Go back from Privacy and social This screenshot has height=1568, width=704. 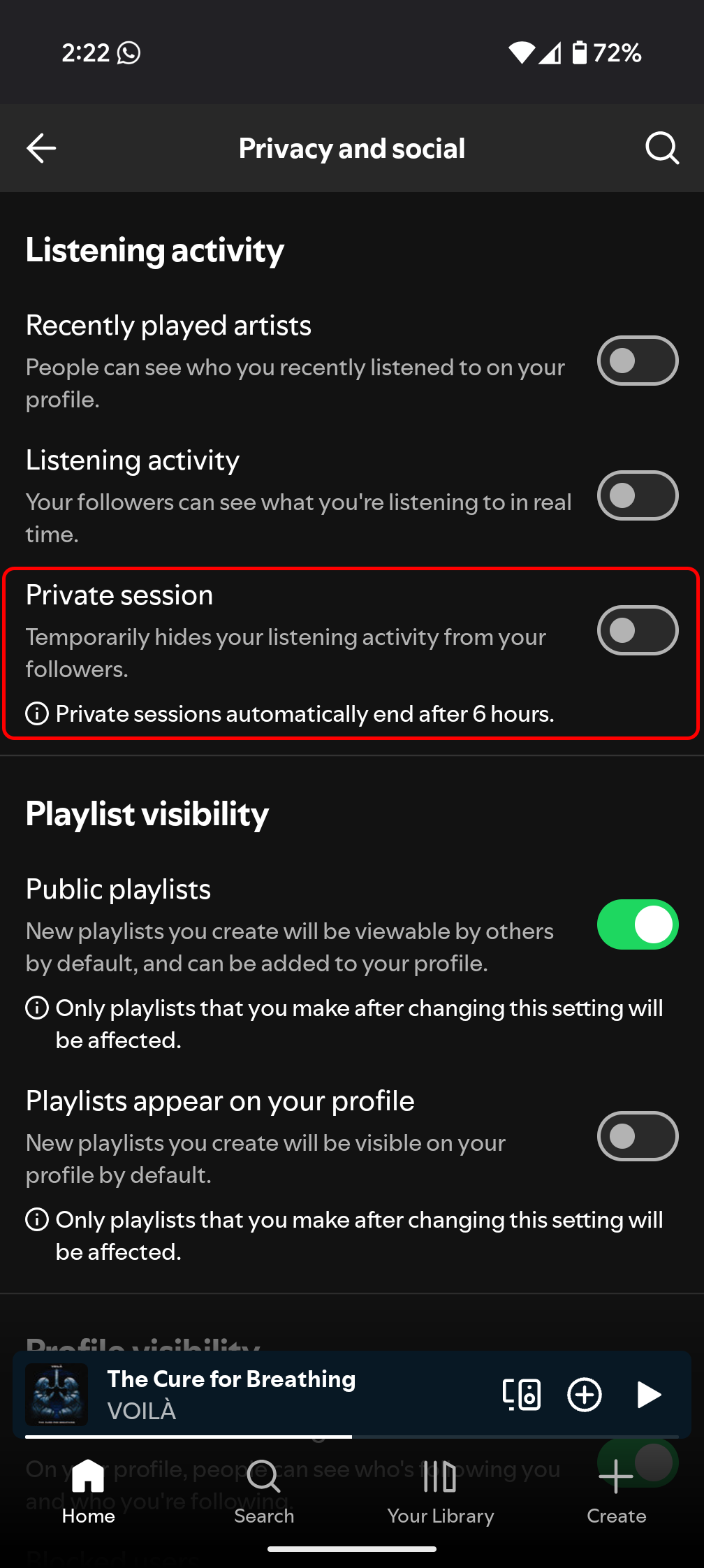point(41,148)
